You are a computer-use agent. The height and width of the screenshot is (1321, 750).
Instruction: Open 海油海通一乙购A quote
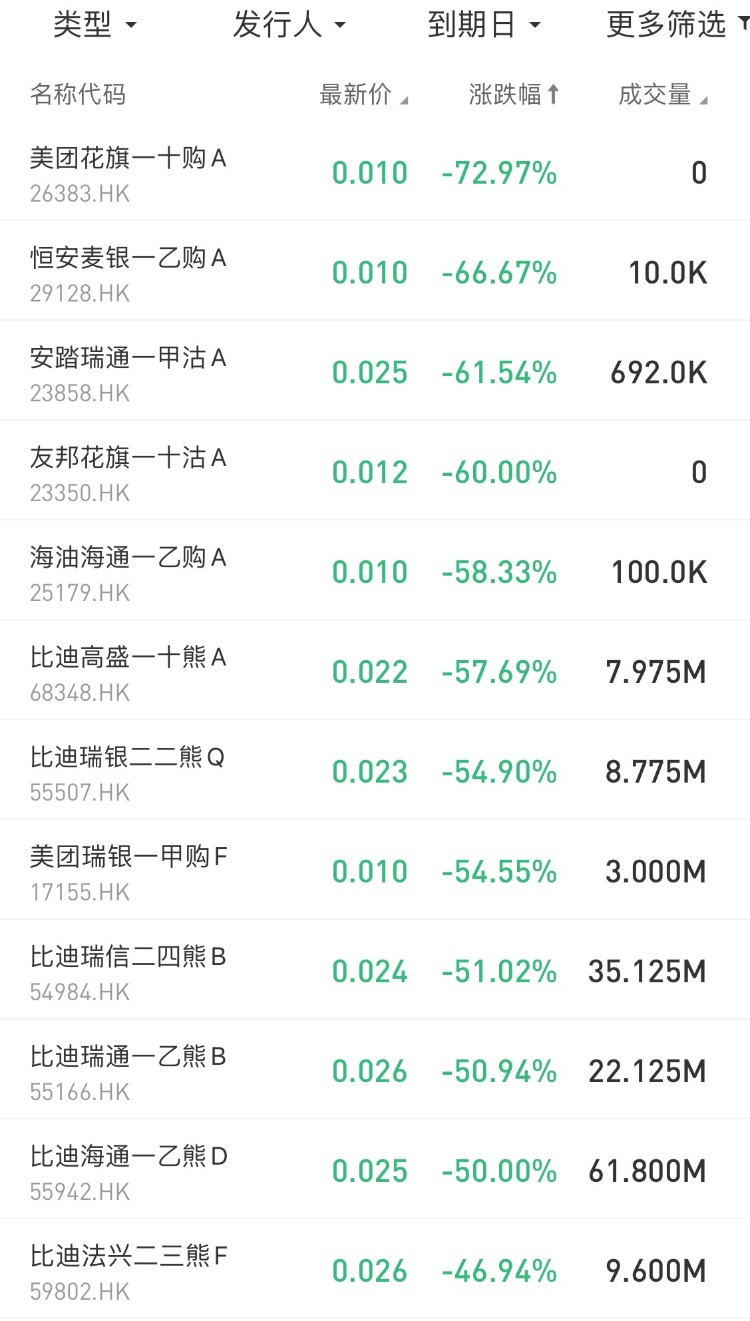(375, 571)
